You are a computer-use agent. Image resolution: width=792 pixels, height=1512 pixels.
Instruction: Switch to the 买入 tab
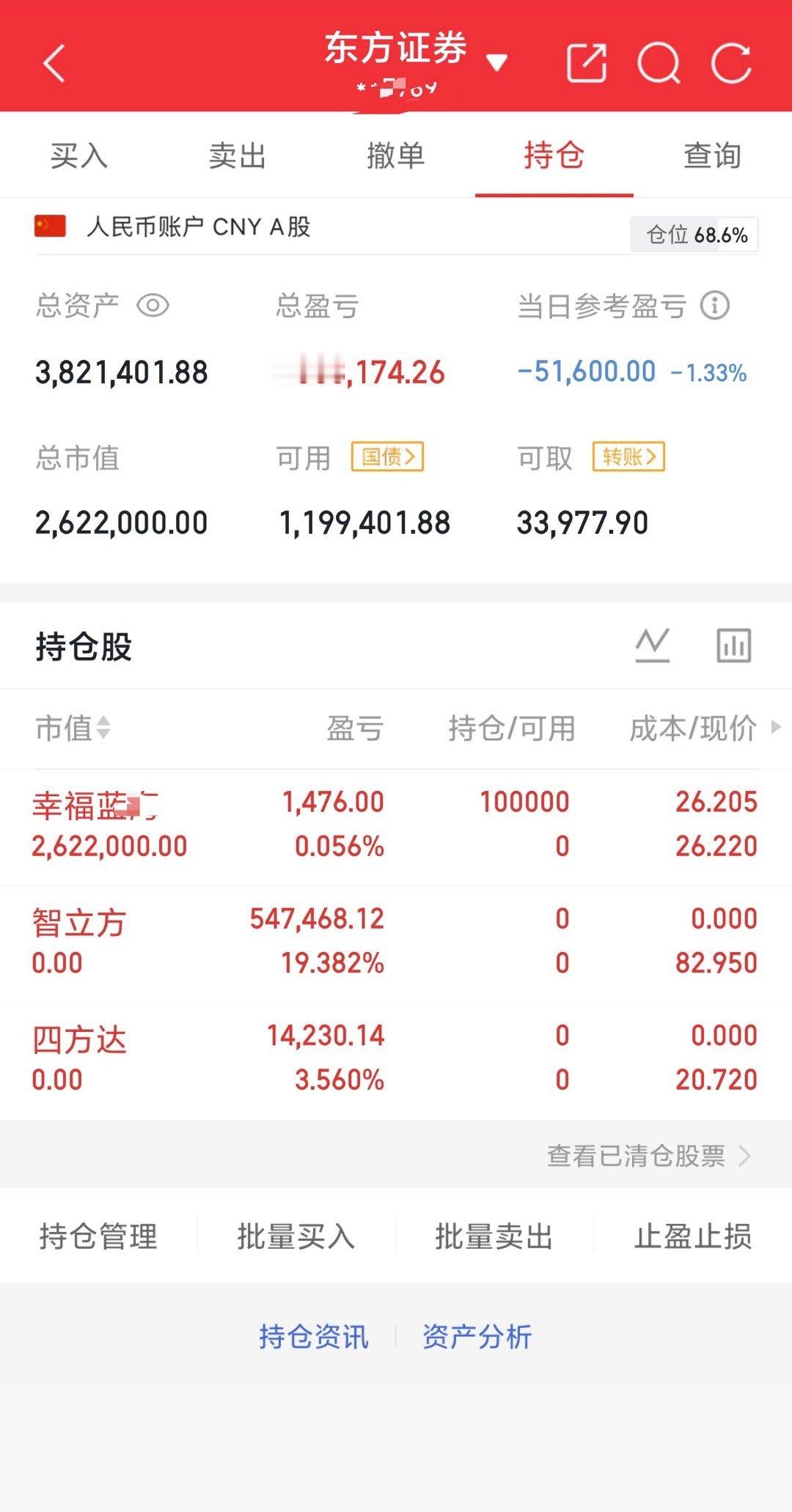point(79,156)
